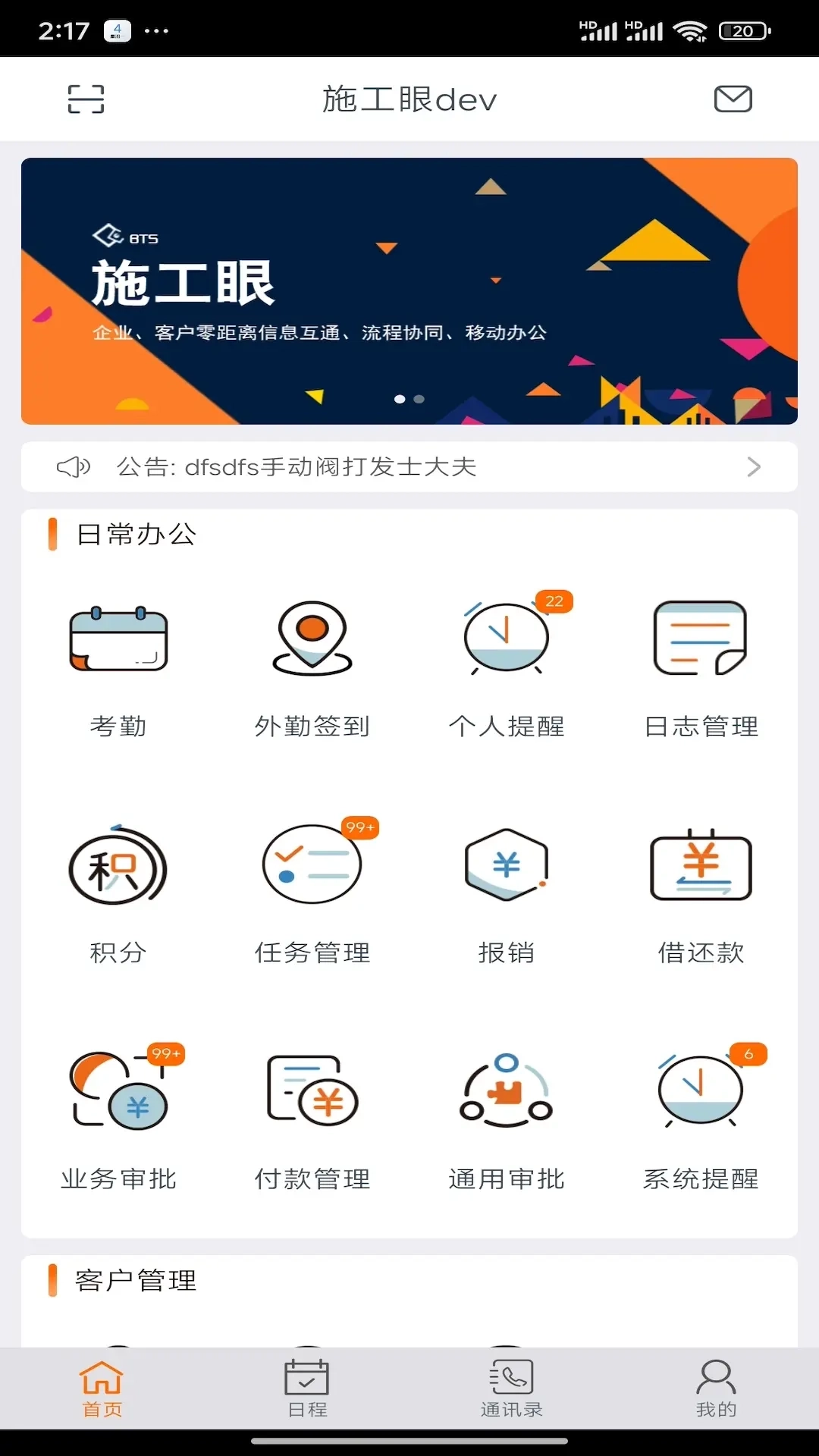Expand the 公告 announcement details
The height and width of the screenshot is (1456, 819).
pos(754,467)
